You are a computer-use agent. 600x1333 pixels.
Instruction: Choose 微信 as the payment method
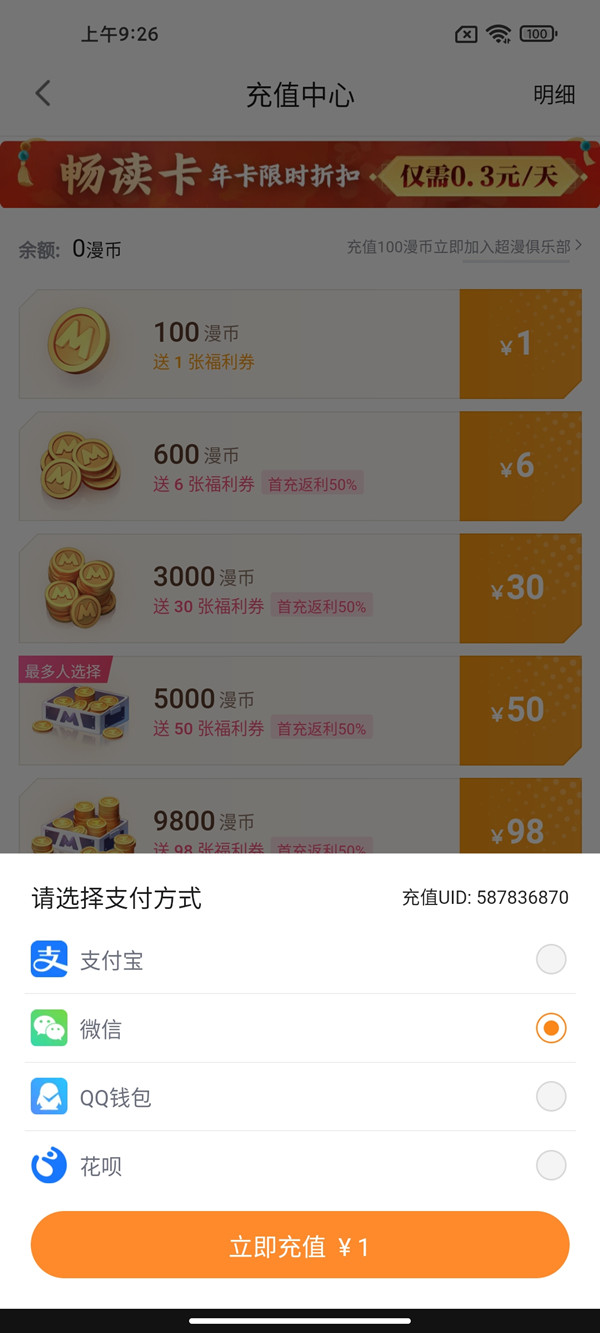pos(551,1028)
